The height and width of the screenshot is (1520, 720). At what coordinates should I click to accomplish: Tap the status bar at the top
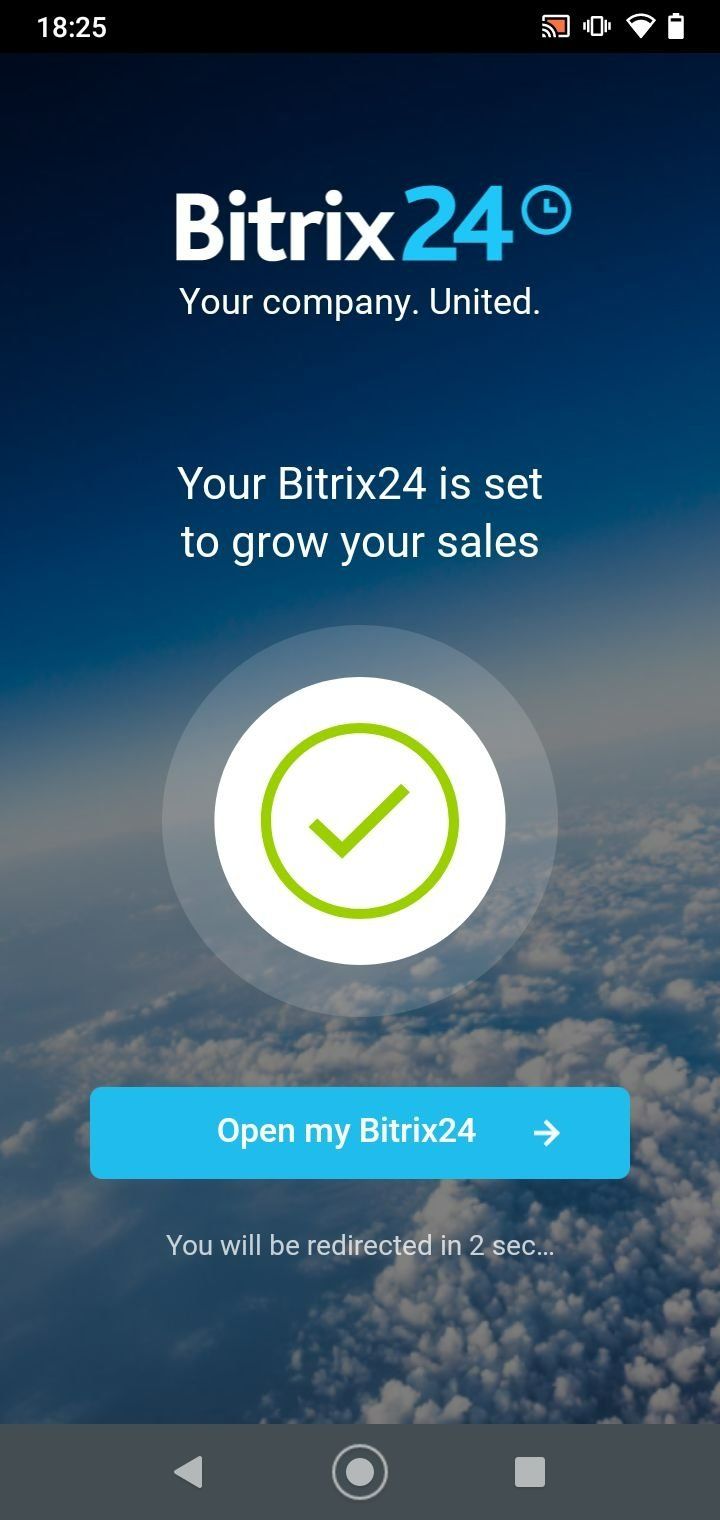point(359,27)
